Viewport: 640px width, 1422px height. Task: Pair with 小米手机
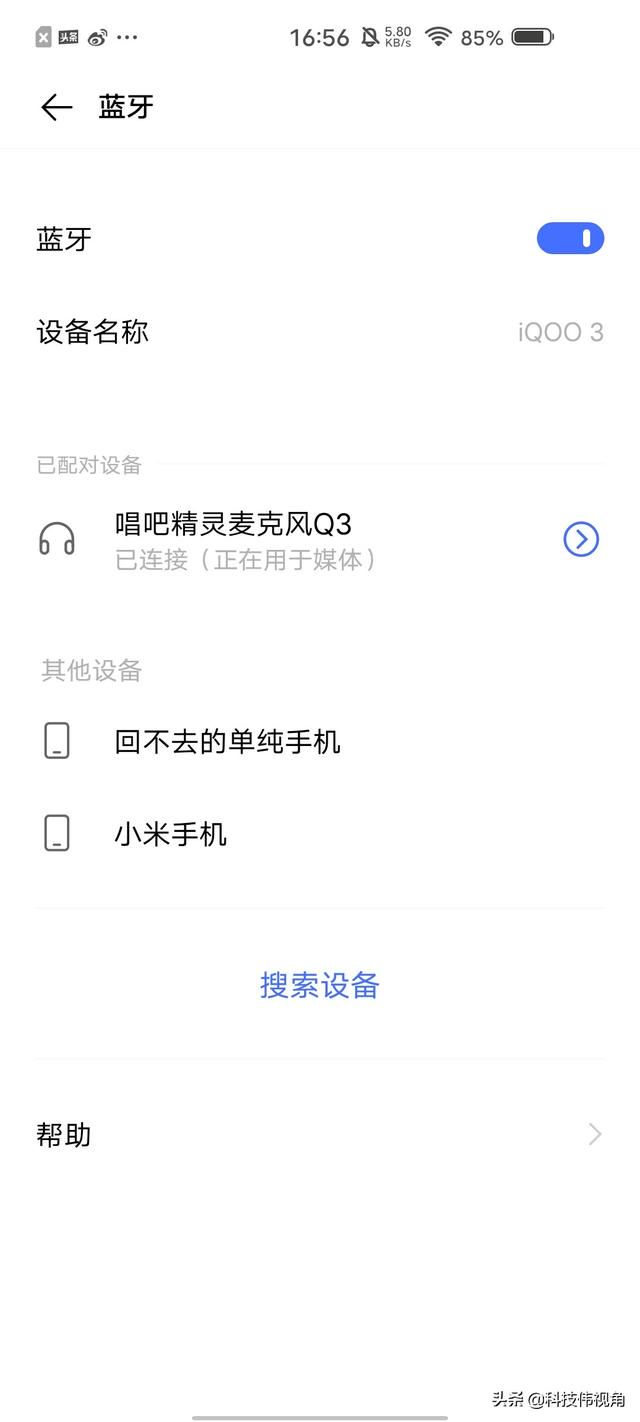click(320, 832)
